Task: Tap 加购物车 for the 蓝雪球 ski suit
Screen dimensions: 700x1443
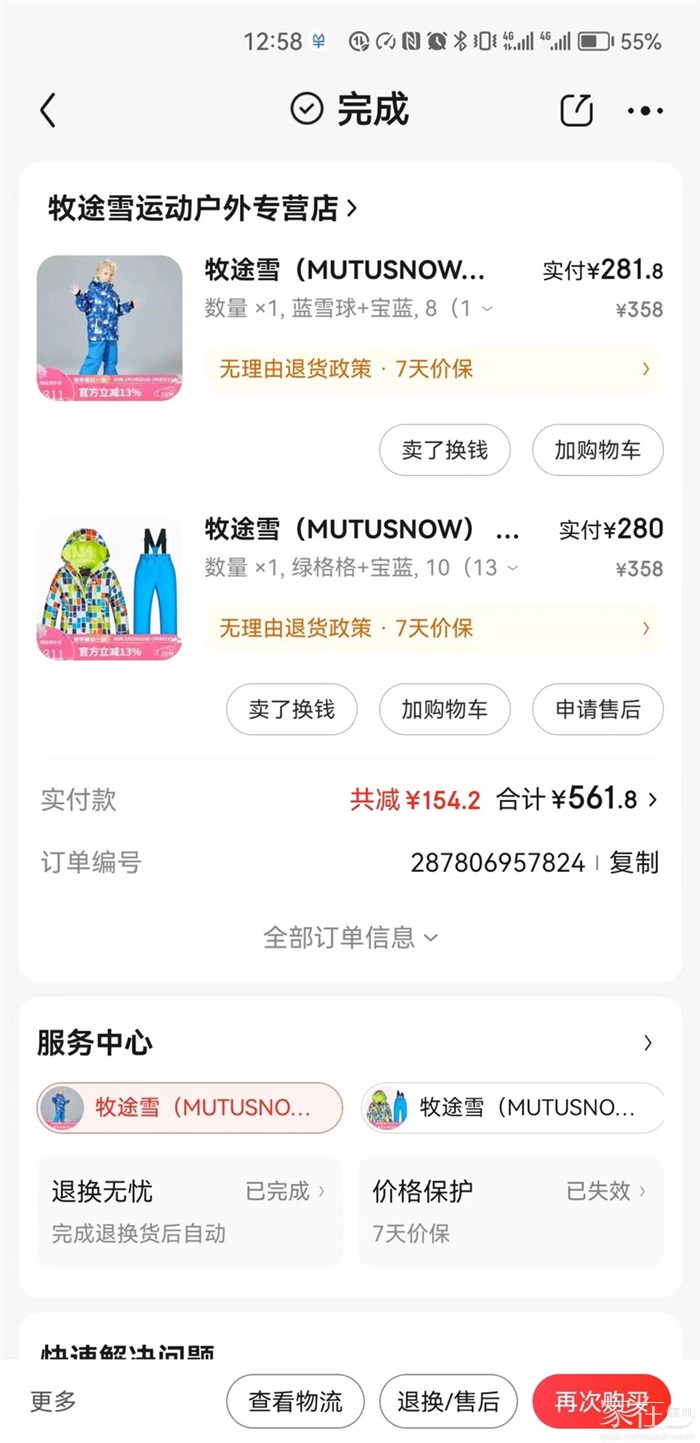Action: coord(597,450)
